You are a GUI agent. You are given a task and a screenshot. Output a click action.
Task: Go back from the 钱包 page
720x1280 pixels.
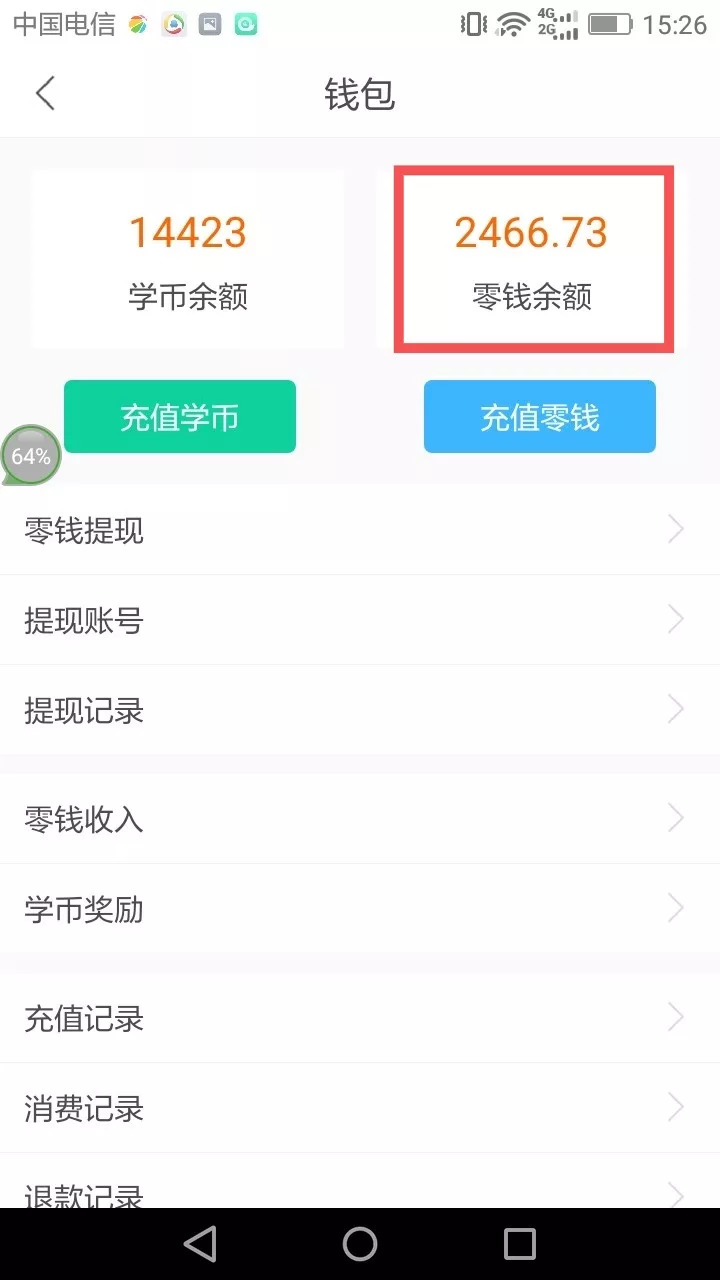[45, 94]
